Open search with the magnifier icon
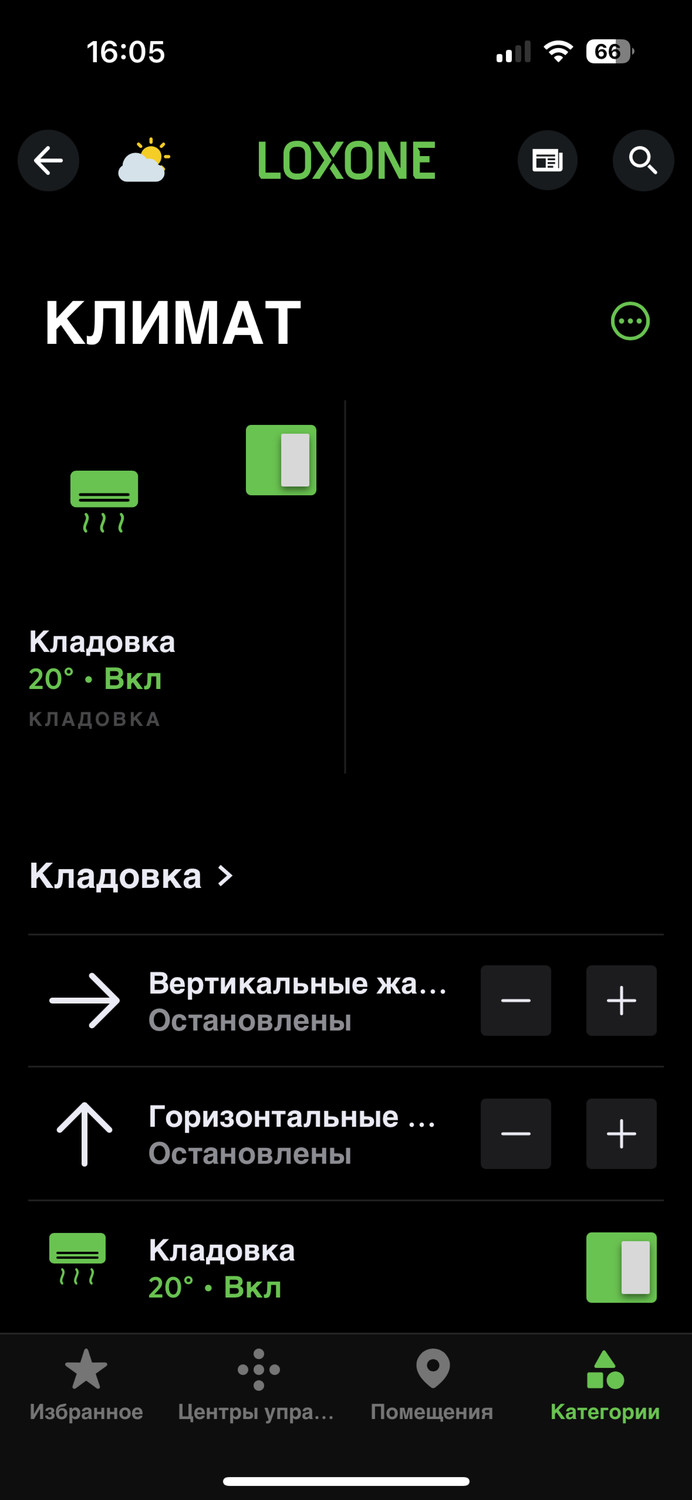The width and height of the screenshot is (692, 1500). pos(642,160)
